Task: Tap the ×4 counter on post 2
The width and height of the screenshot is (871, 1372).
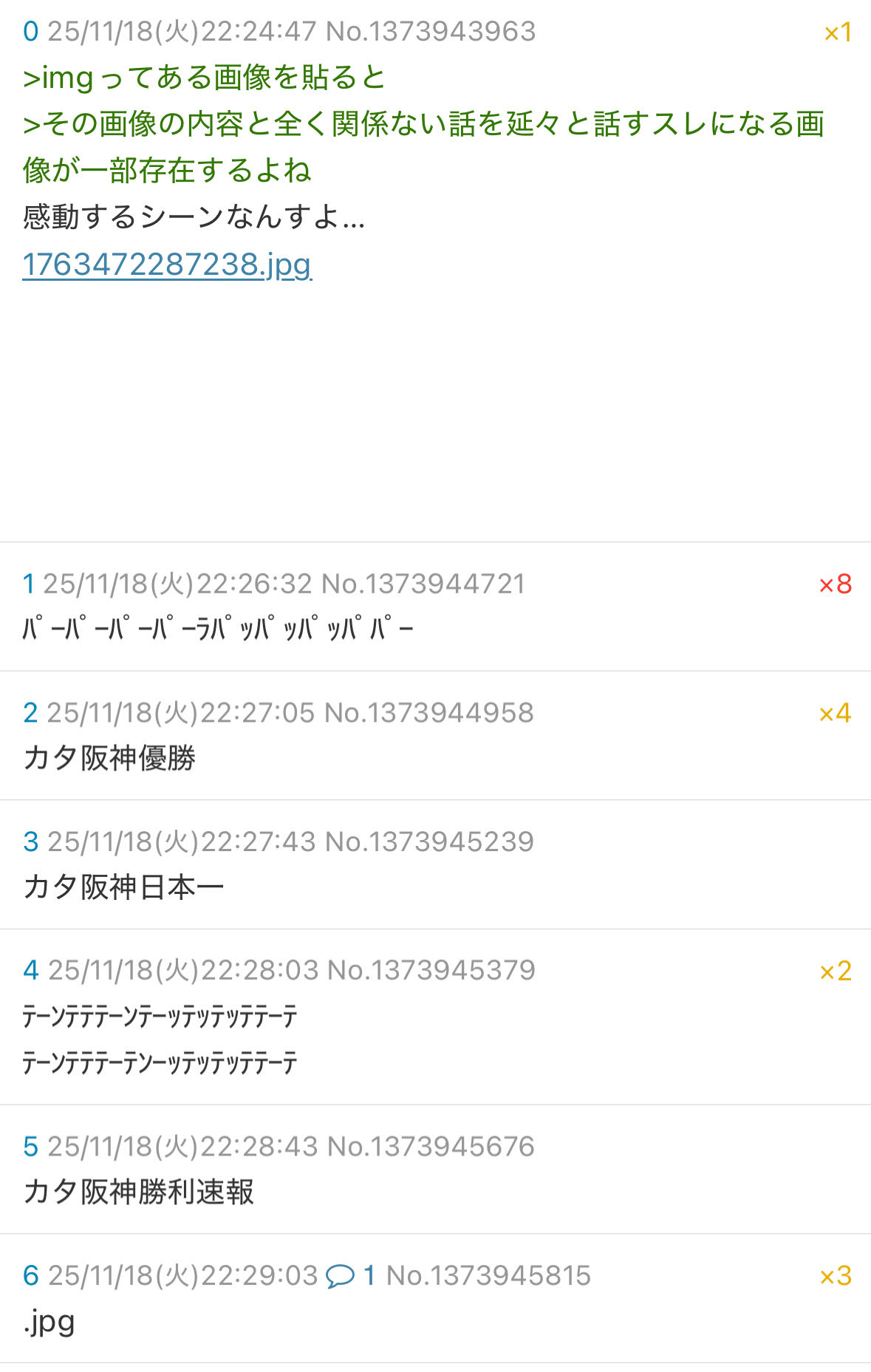Action: [835, 713]
